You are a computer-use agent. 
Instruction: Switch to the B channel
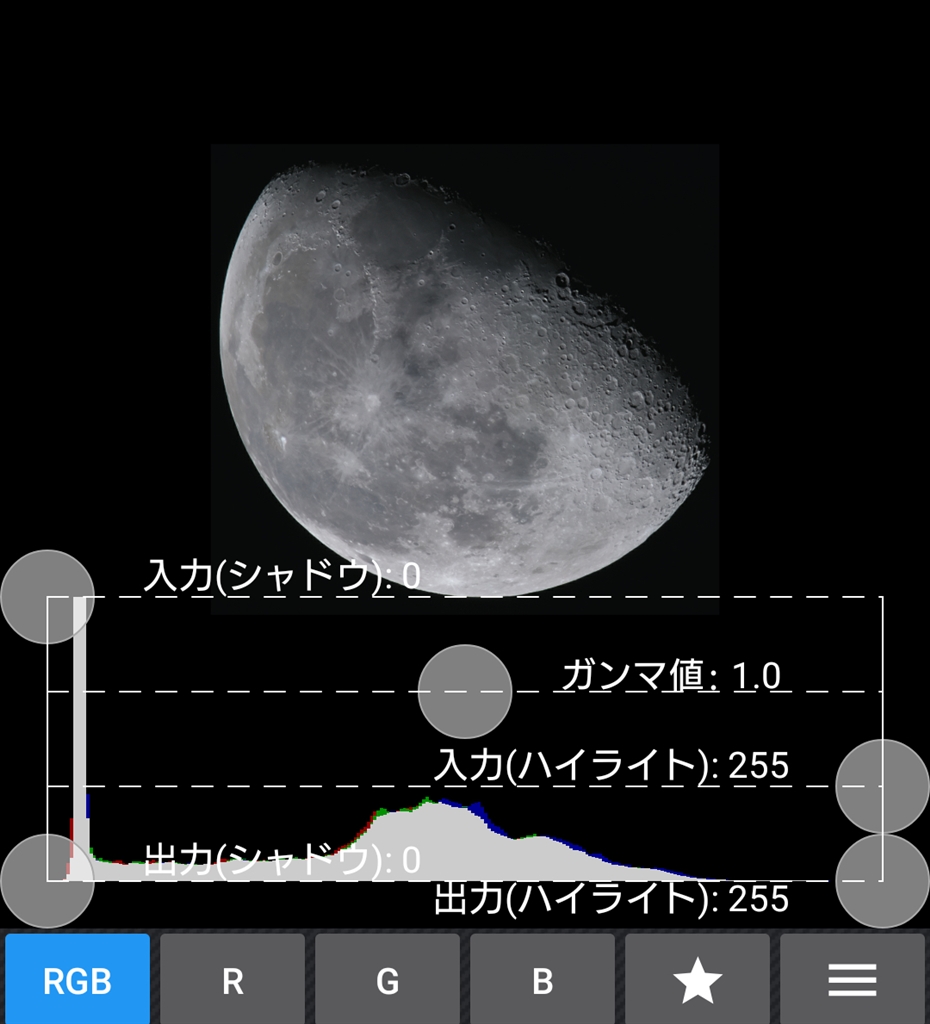click(x=542, y=981)
